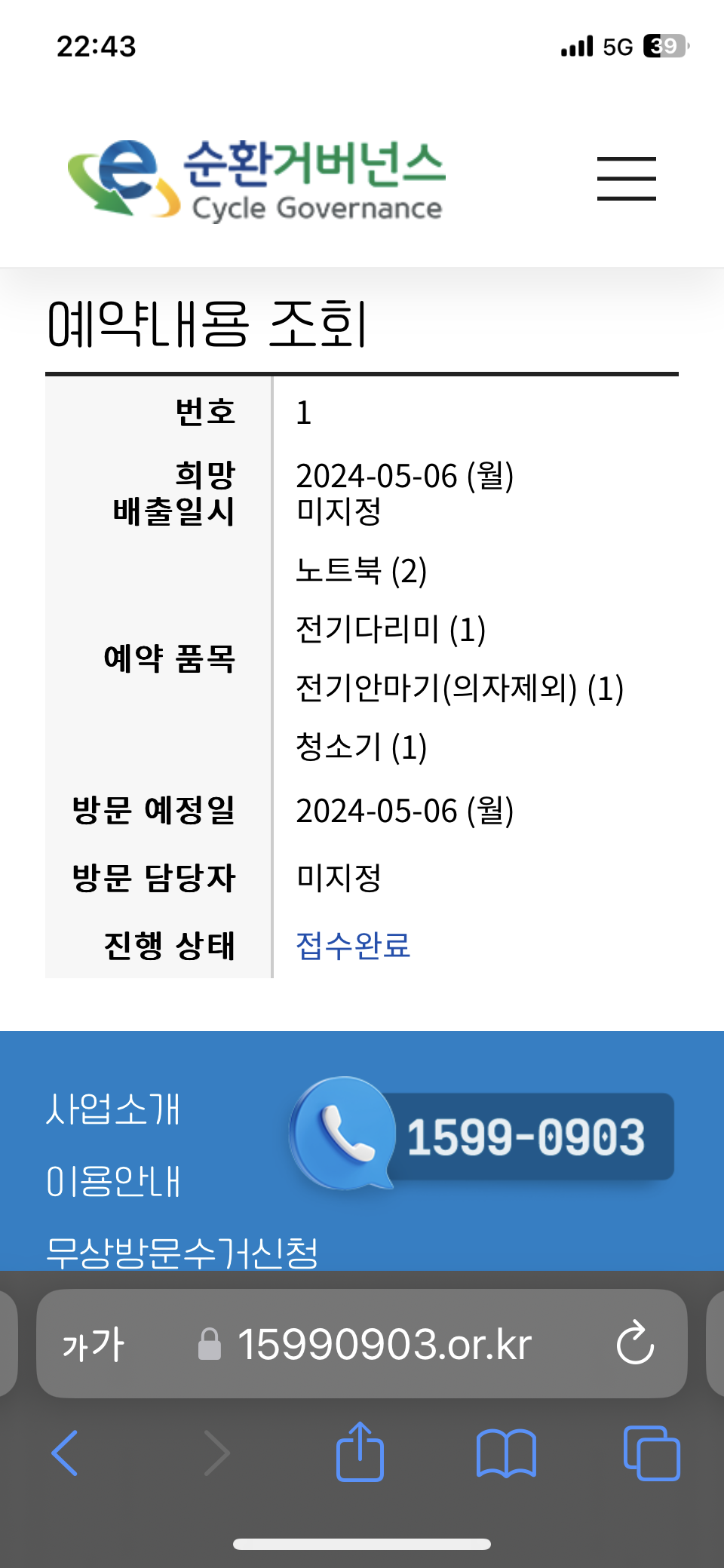
Task: Open the hamburger menu
Action: (626, 179)
